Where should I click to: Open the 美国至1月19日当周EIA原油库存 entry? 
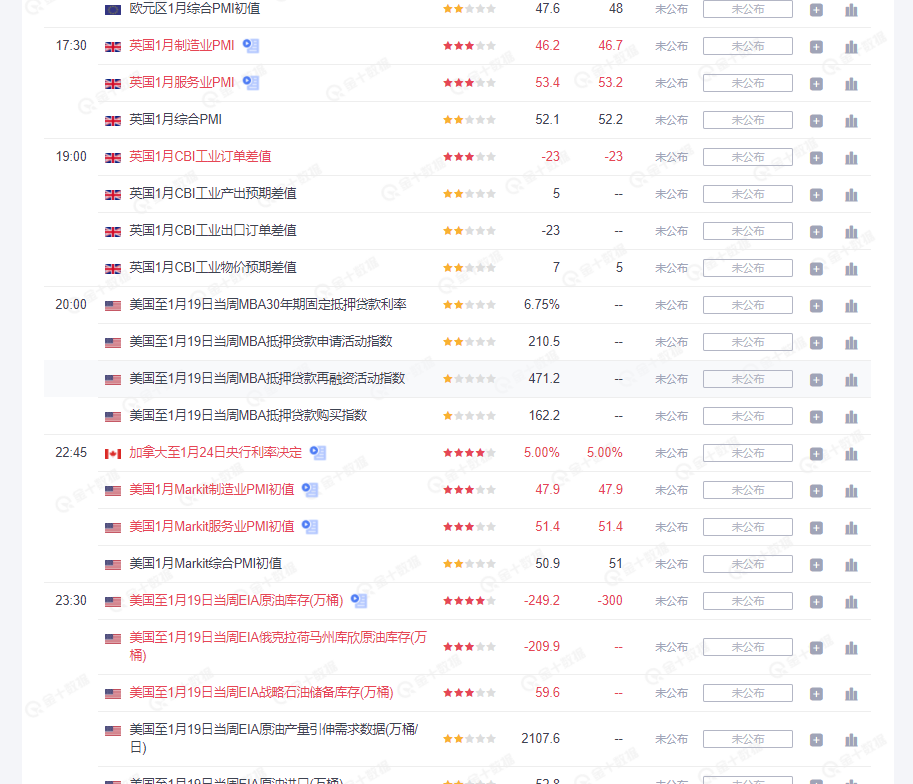click(236, 601)
